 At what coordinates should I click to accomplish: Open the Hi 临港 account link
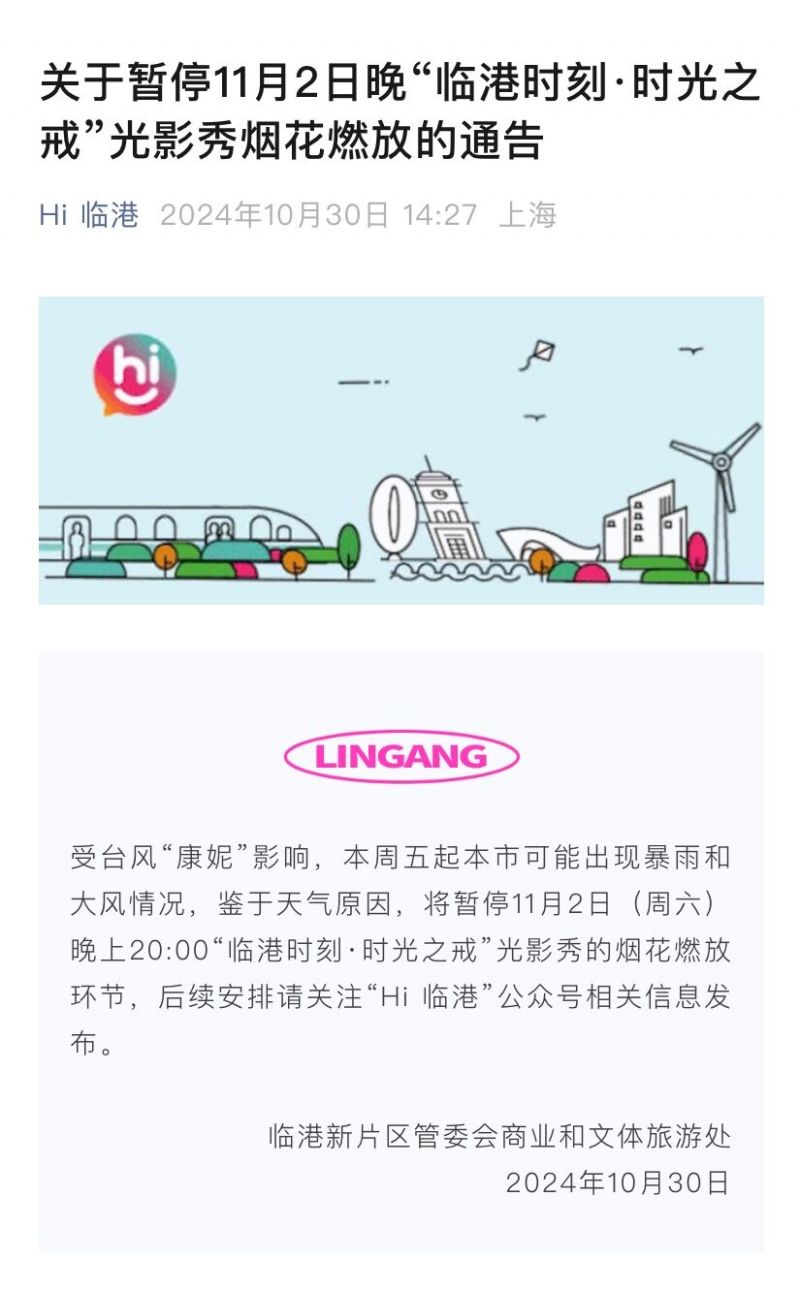(89, 215)
